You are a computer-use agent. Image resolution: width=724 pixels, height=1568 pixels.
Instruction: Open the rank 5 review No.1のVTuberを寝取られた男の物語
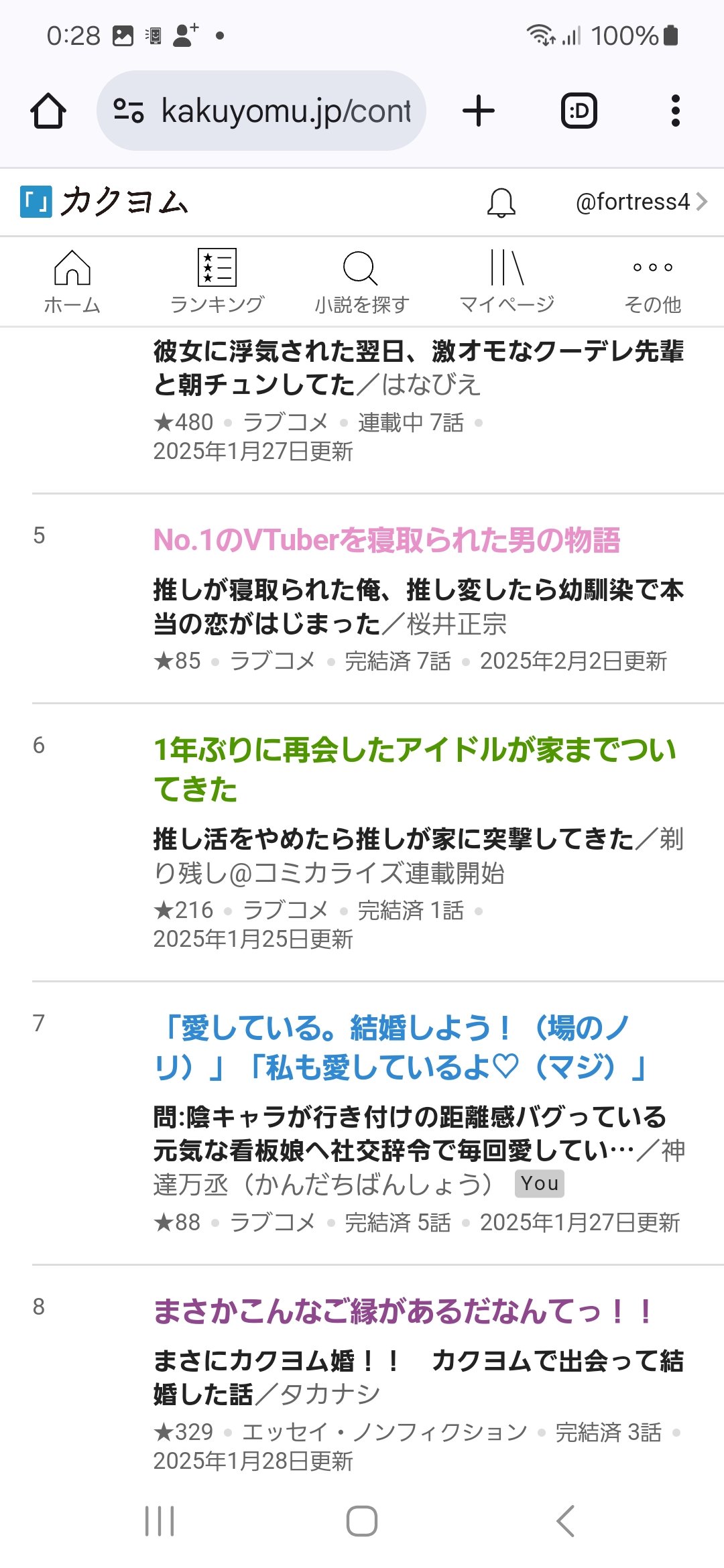click(386, 540)
